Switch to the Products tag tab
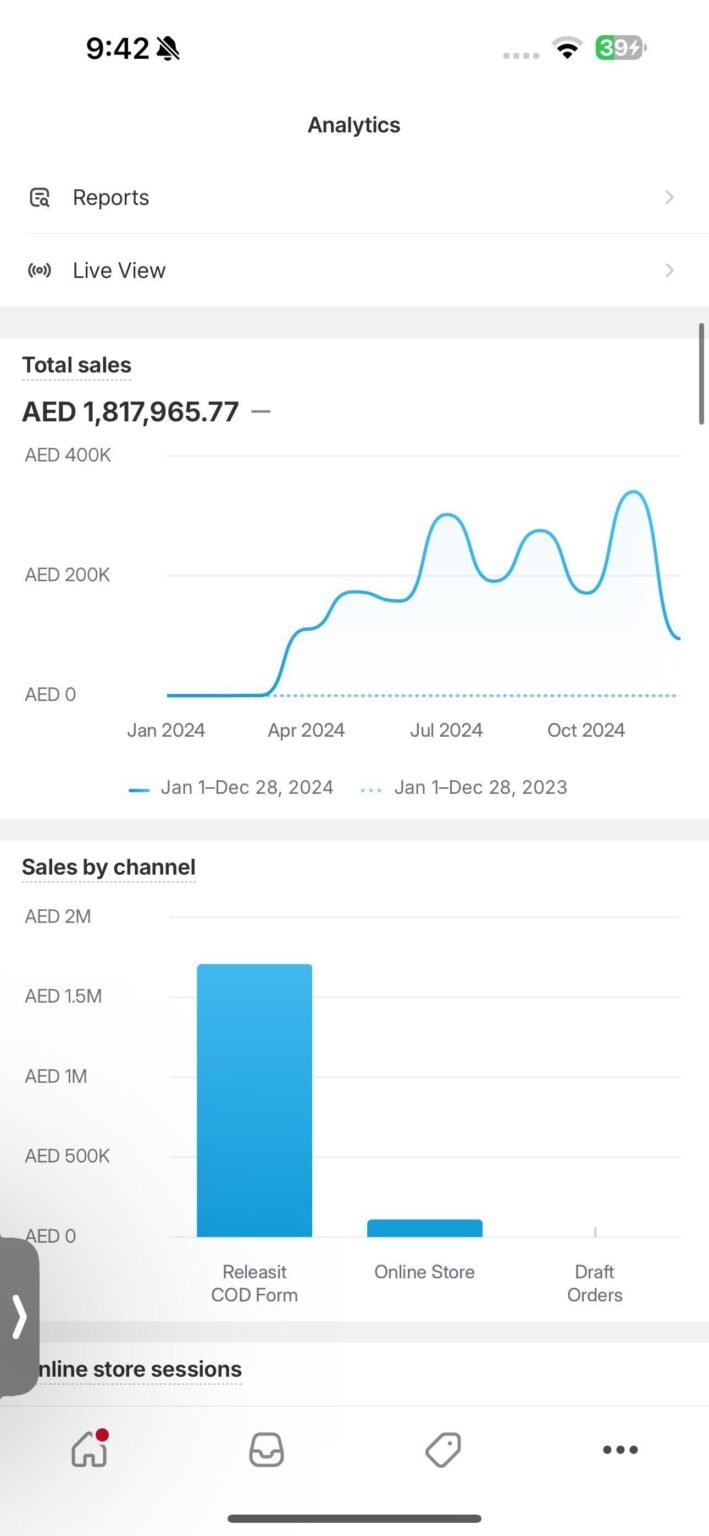709x1536 pixels. coord(443,1450)
